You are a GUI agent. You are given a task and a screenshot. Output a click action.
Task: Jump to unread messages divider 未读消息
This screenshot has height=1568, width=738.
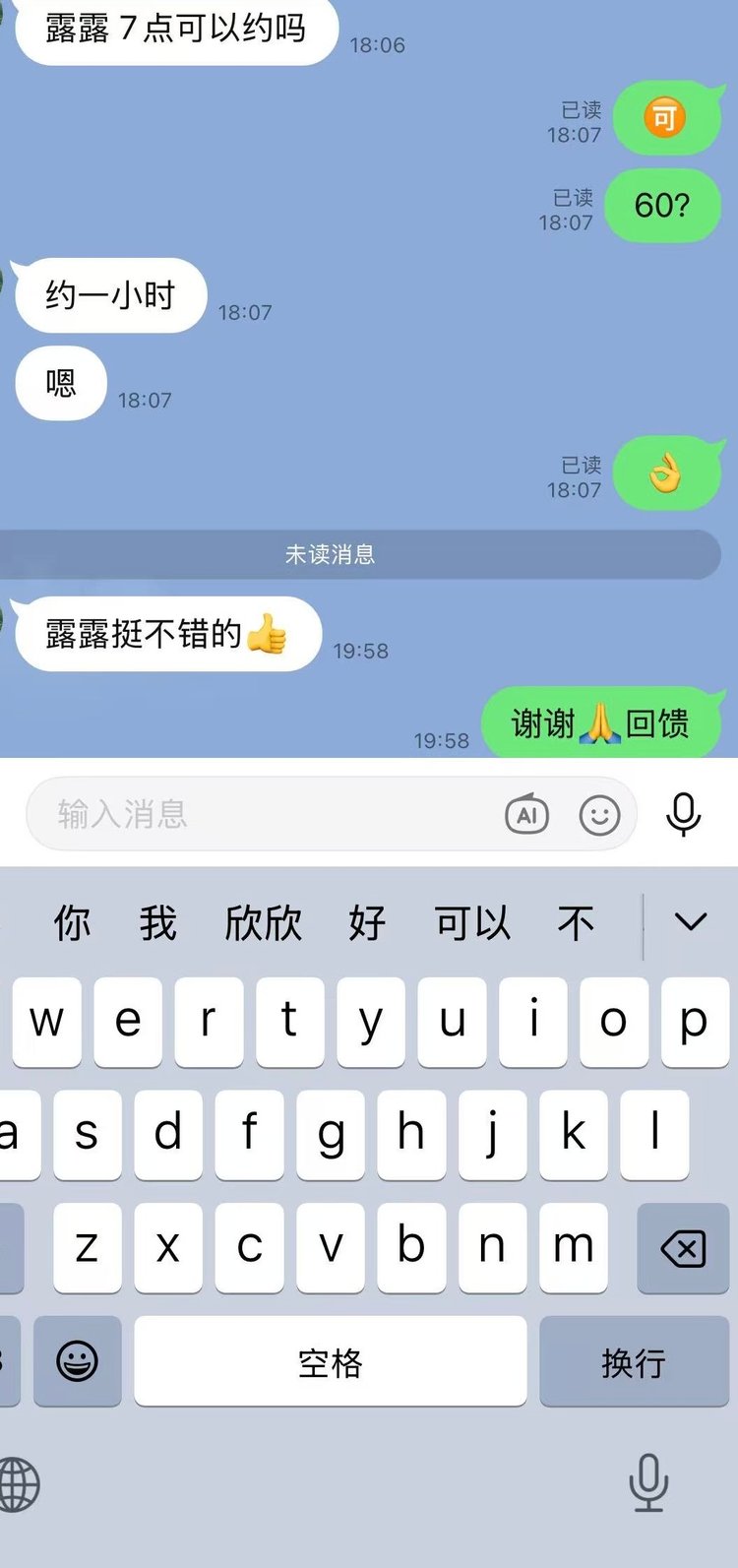(x=331, y=555)
